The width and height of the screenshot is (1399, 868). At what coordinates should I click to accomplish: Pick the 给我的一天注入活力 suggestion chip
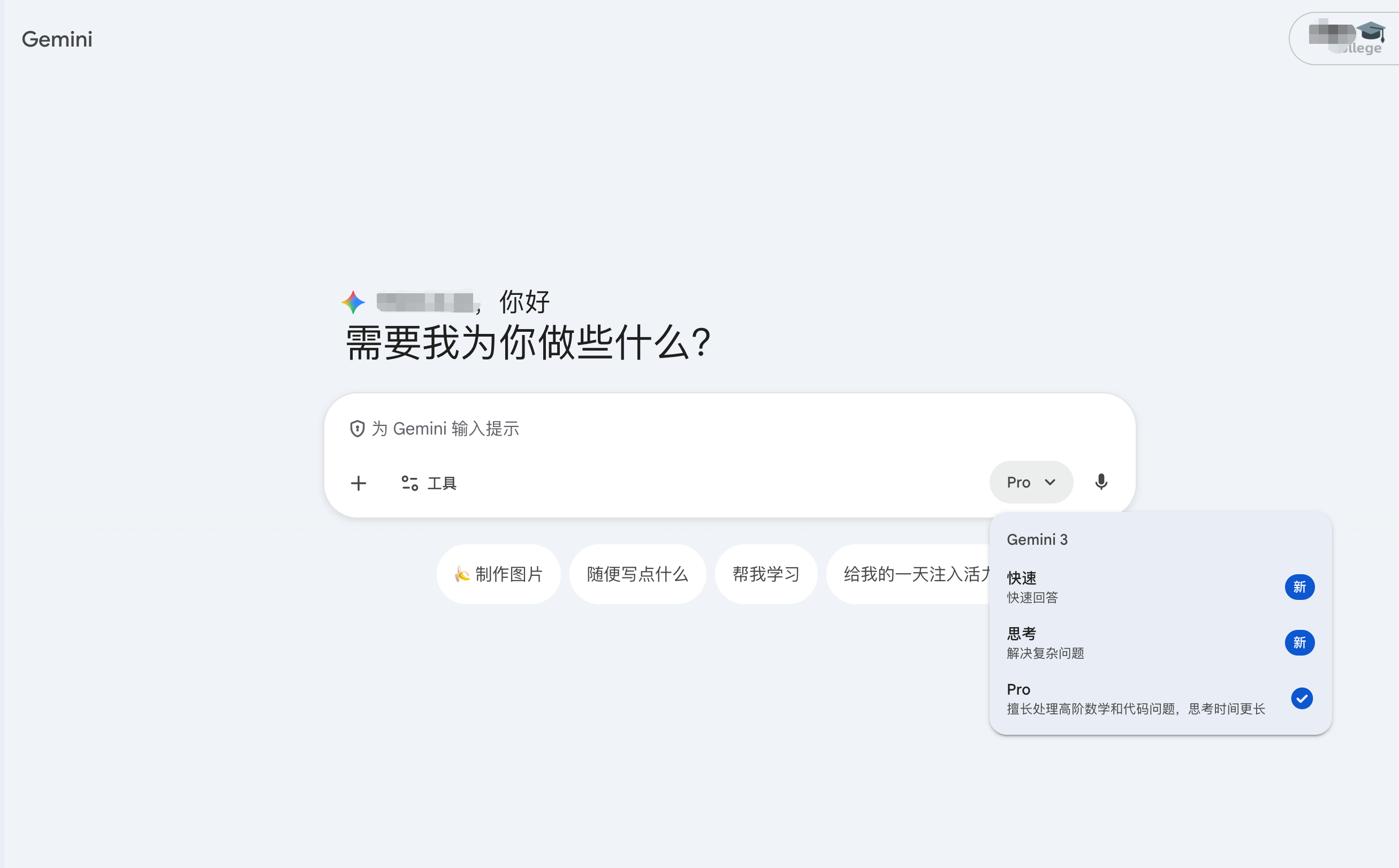pyautogui.click(x=913, y=574)
